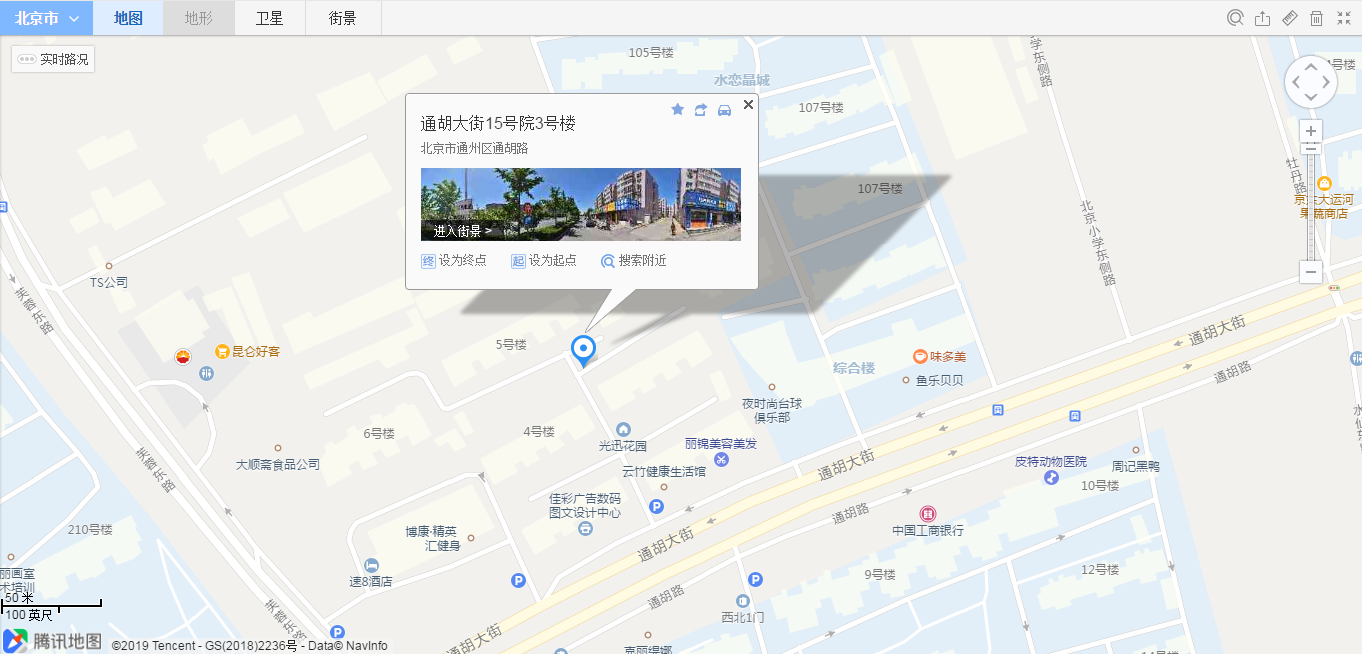Open the 北京市 city dropdown
Image resolution: width=1362 pixels, height=654 pixels.
pyautogui.click(x=46, y=18)
